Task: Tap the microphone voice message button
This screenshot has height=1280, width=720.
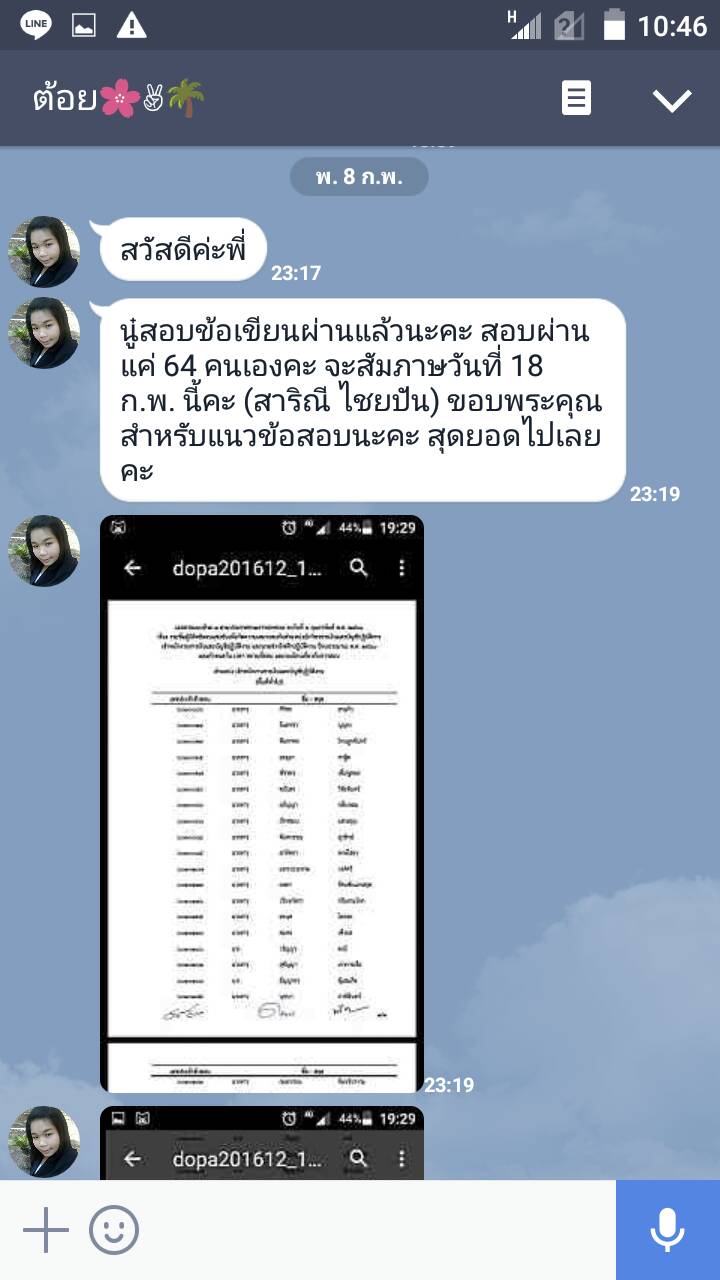Action: (x=667, y=1230)
